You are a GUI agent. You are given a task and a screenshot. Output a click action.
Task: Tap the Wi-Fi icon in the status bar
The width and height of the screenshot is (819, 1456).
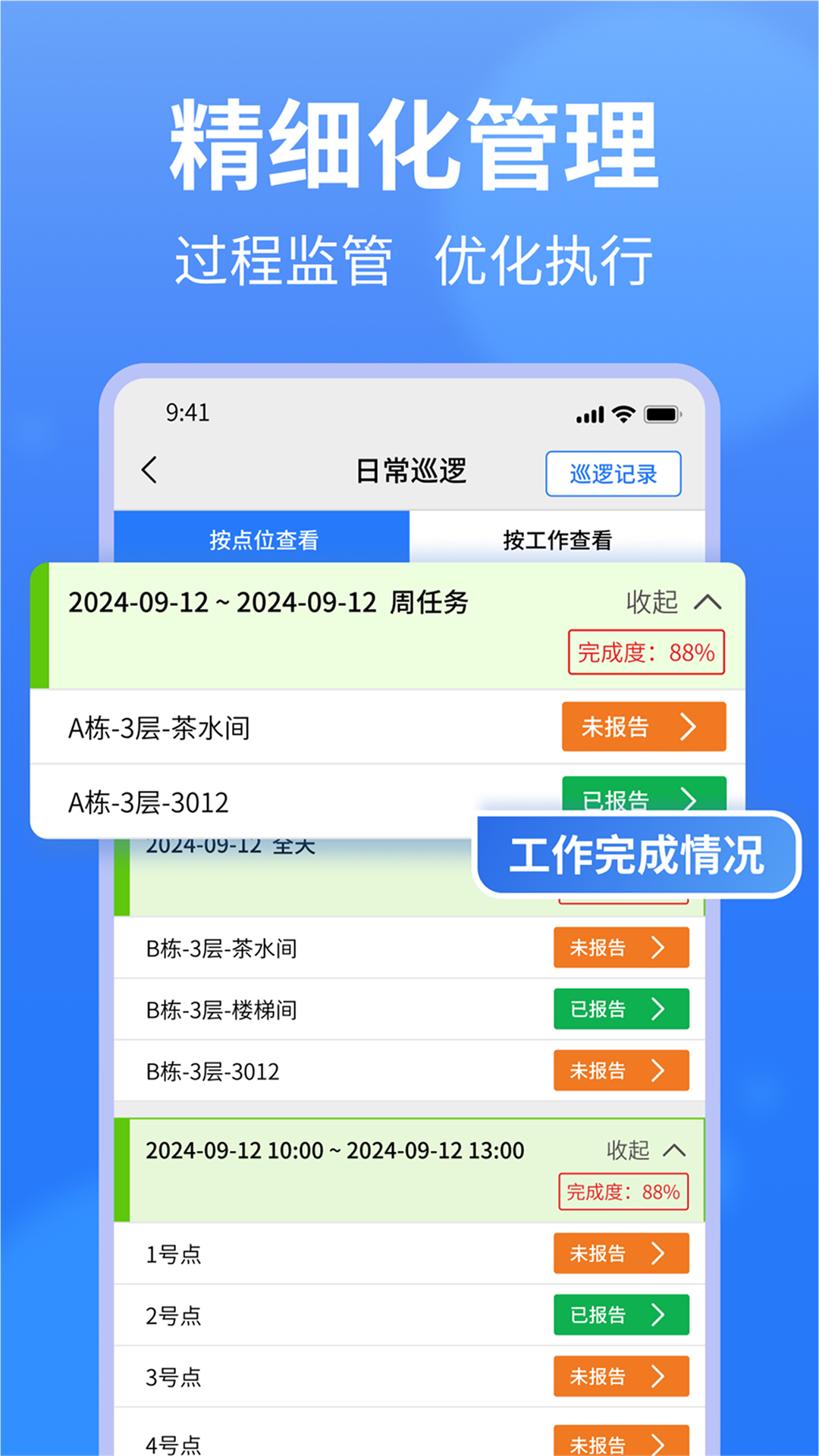(x=624, y=415)
